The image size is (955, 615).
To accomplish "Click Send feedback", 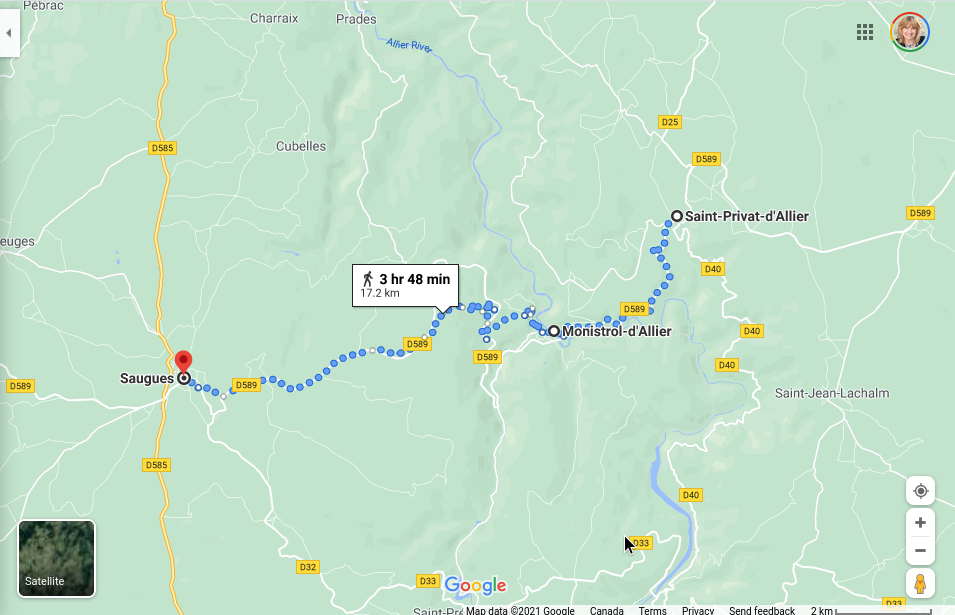I will 762,610.
